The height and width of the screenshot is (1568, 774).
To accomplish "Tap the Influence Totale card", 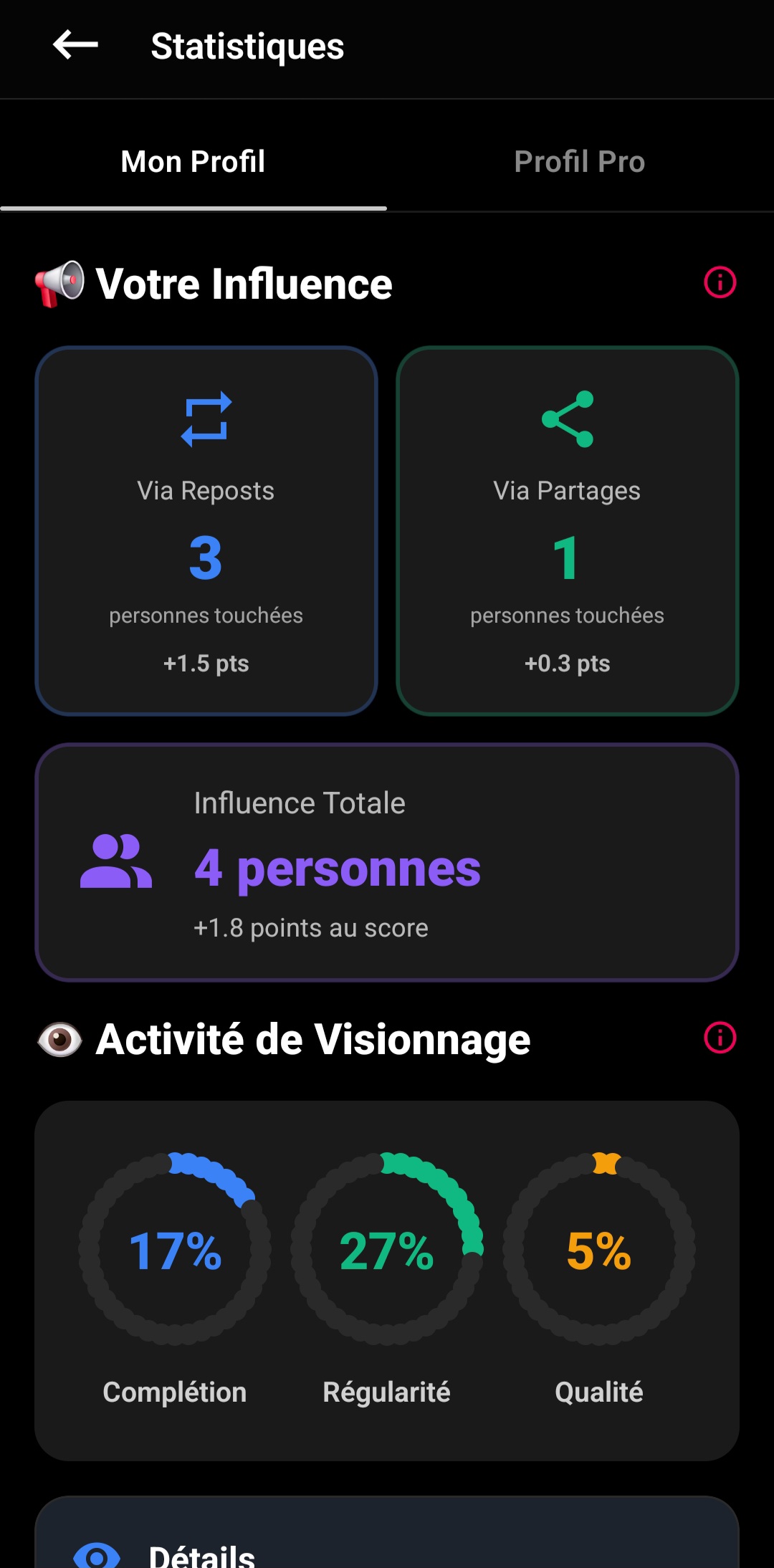I will (x=387, y=860).
